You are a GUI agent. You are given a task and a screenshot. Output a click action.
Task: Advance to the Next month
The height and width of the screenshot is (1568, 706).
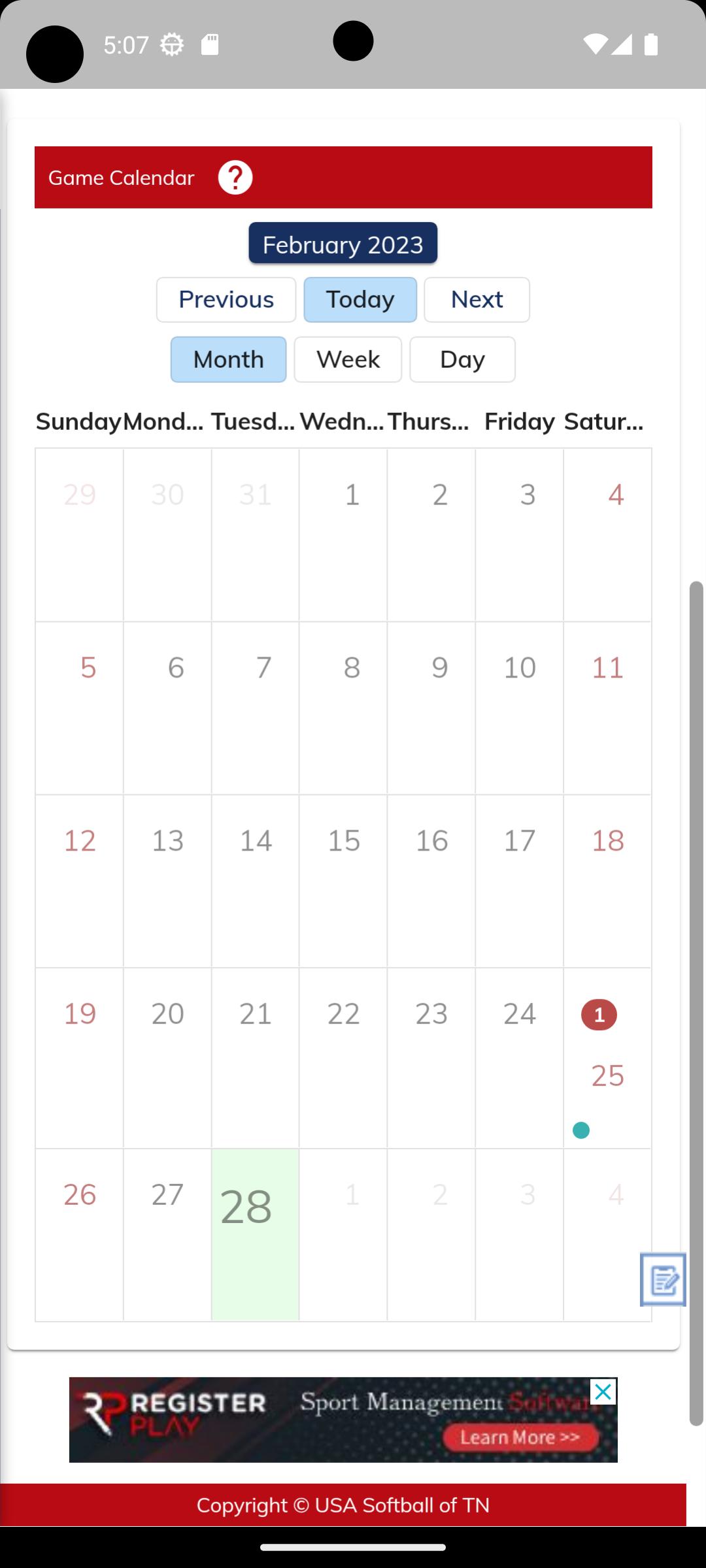[477, 300]
